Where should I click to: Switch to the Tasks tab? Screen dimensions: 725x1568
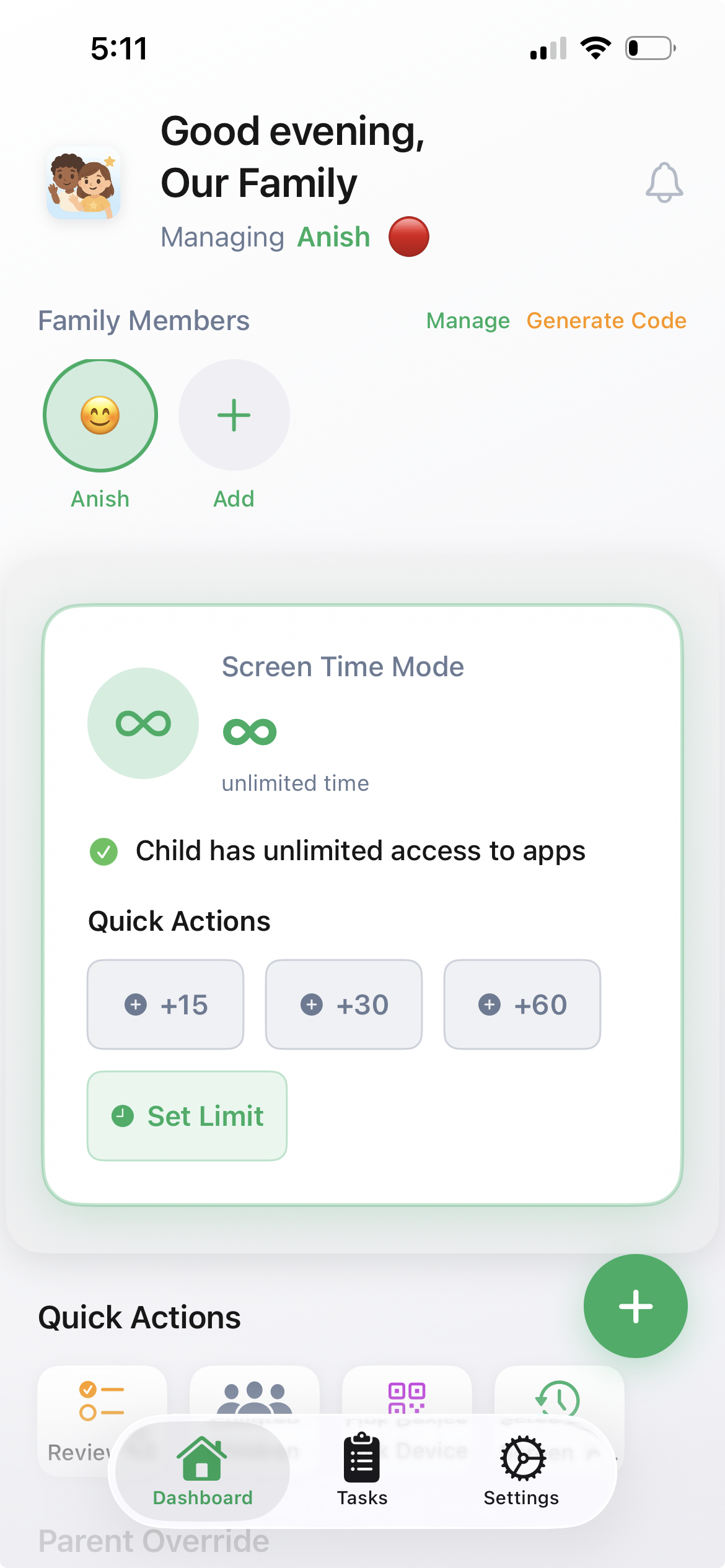[362, 1470]
